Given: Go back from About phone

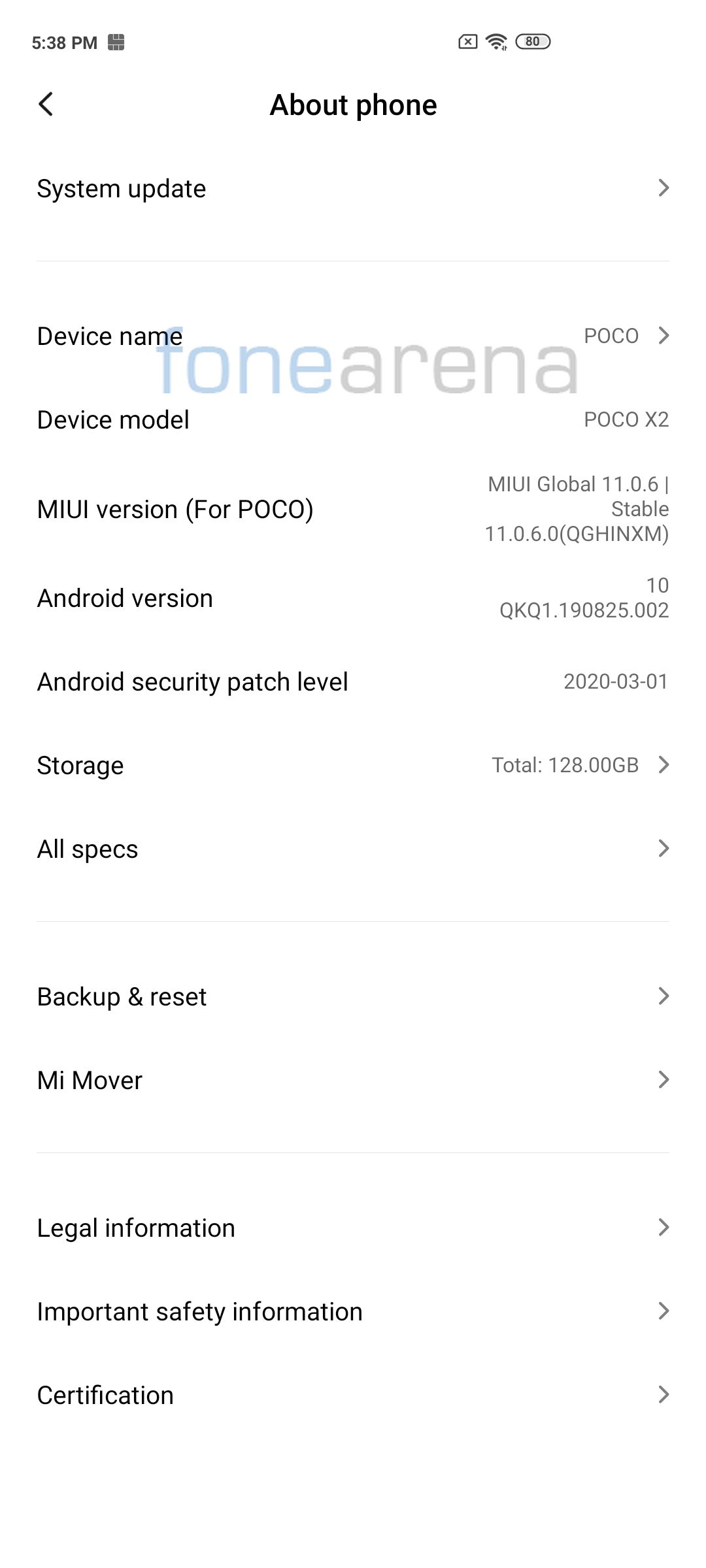Looking at the screenshot, I should (x=46, y=105).
